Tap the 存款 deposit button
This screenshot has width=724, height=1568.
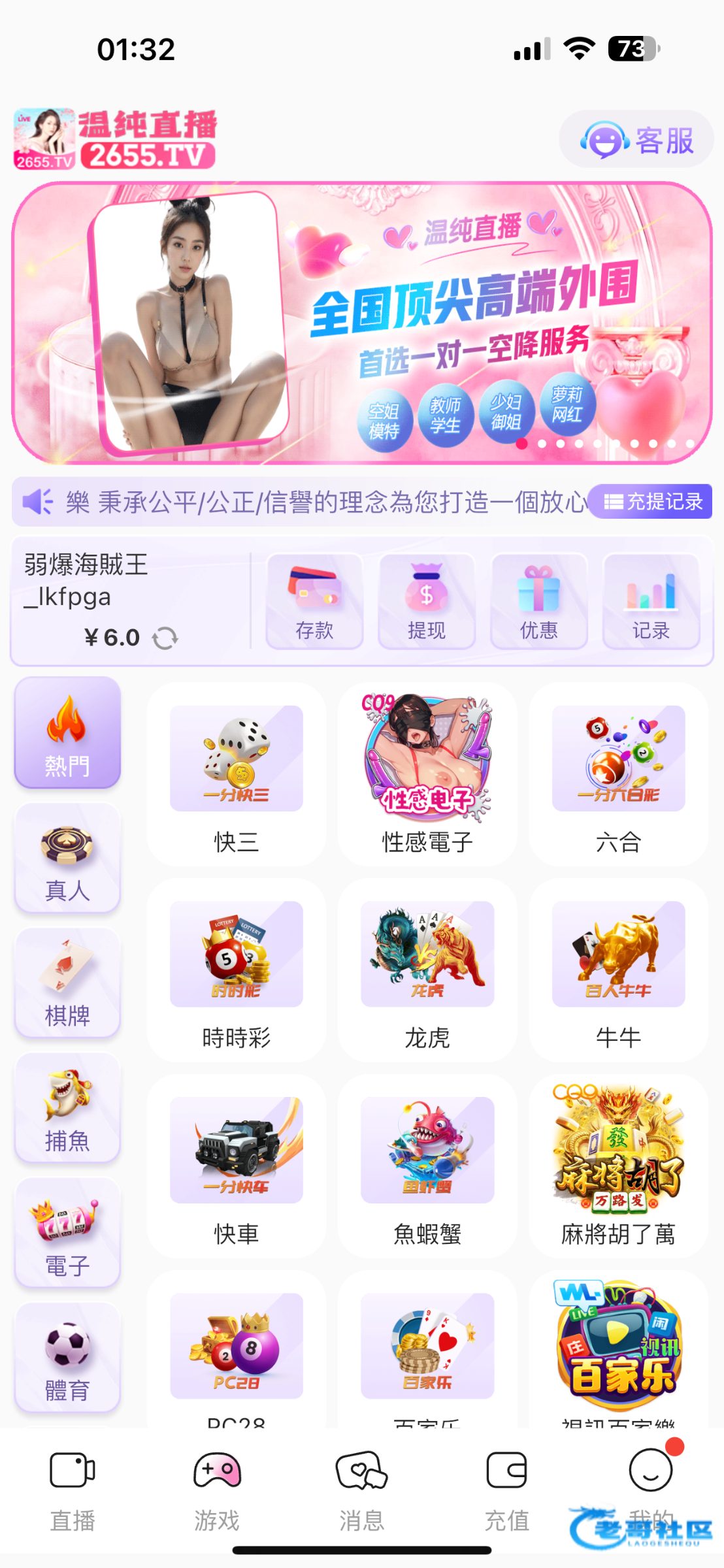(314, 602)
